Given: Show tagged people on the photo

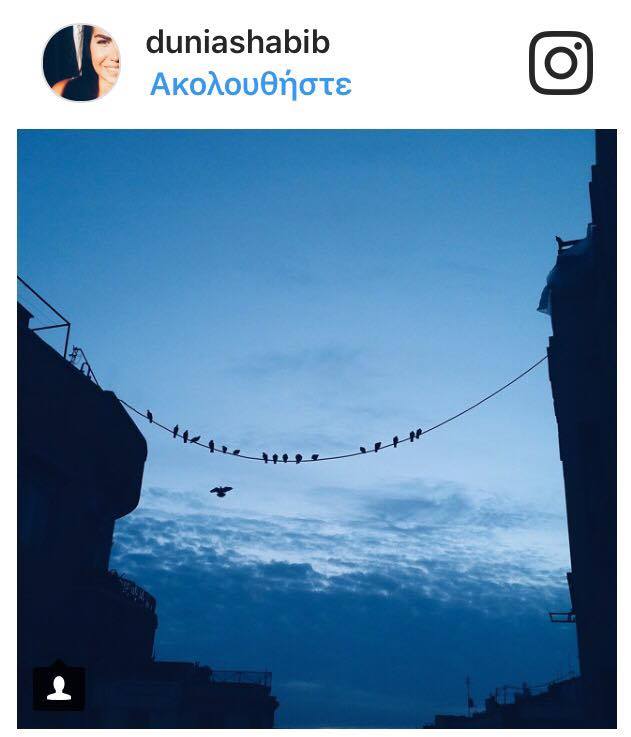Looking at the screenshot, I should [59, 688].
